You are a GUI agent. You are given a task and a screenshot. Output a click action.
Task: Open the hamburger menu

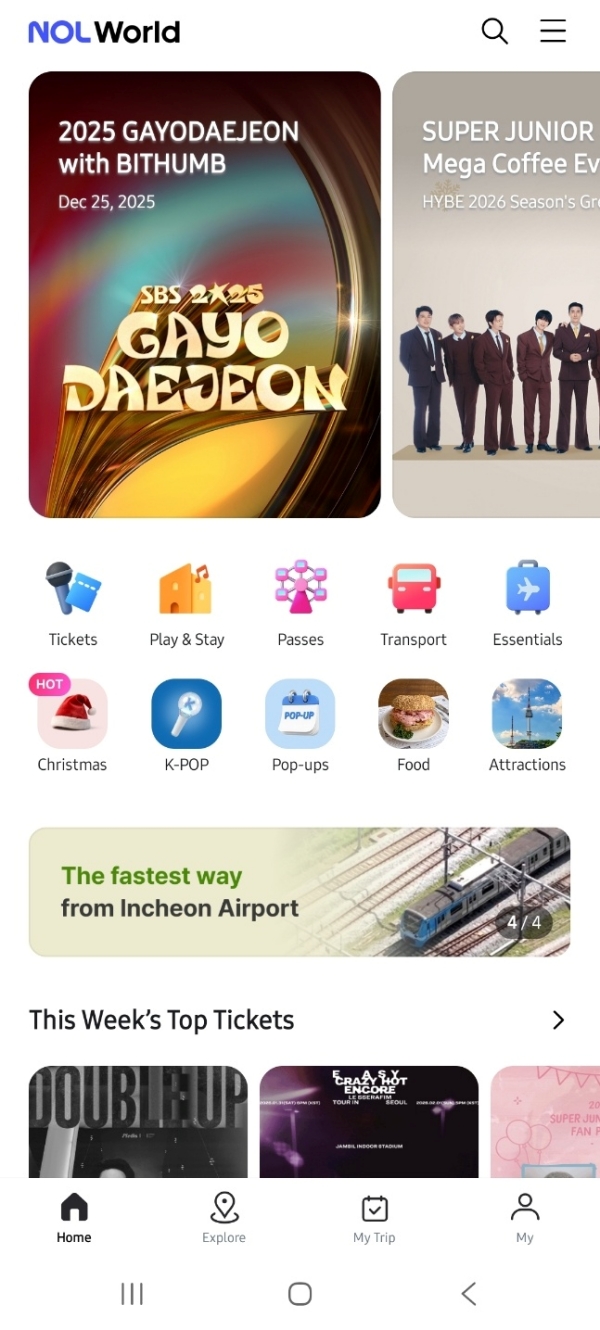[553, 31]
